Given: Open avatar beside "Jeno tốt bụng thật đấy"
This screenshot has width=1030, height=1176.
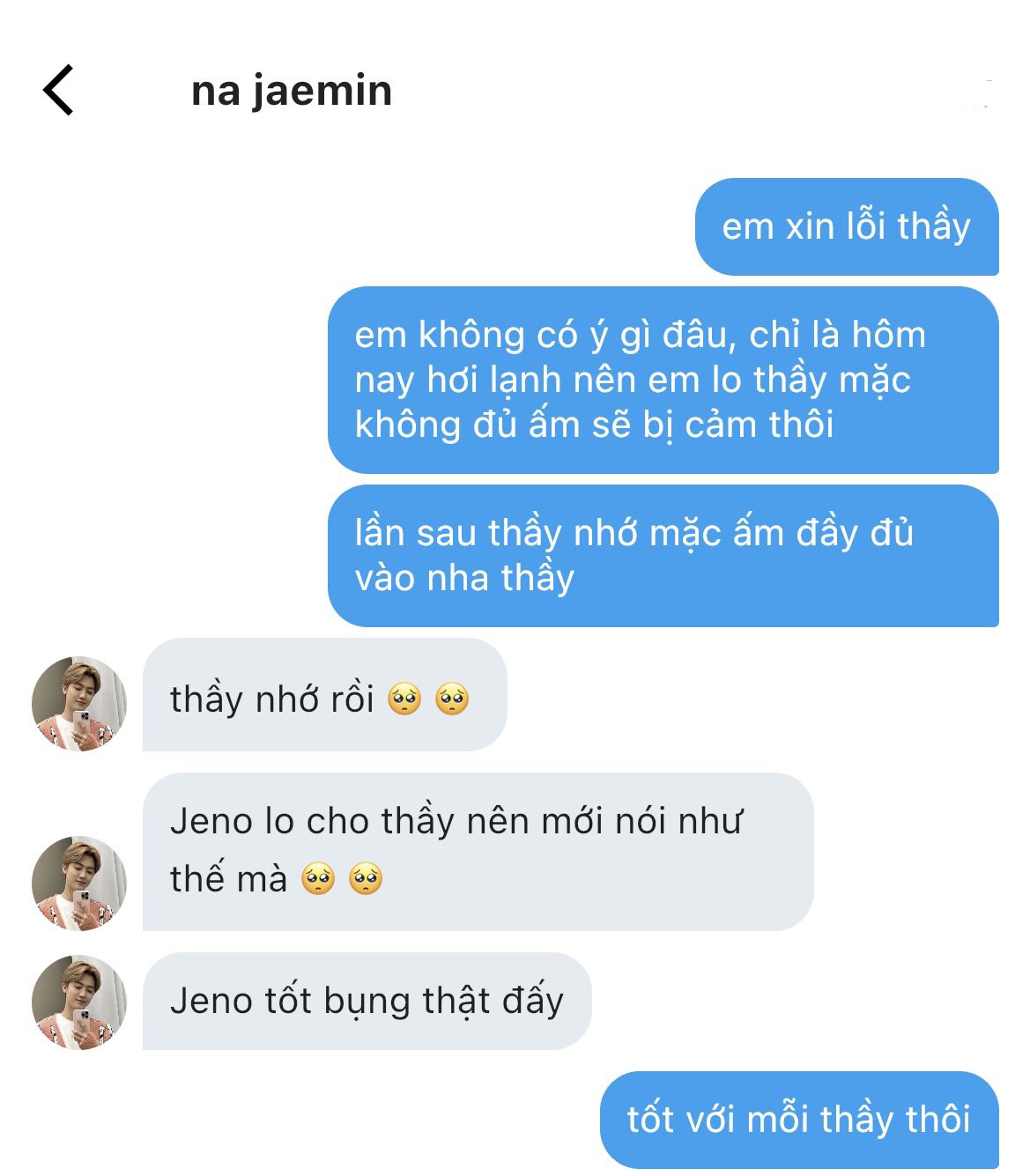Looking at the screenshot, I should click(x=79, y=1002).
